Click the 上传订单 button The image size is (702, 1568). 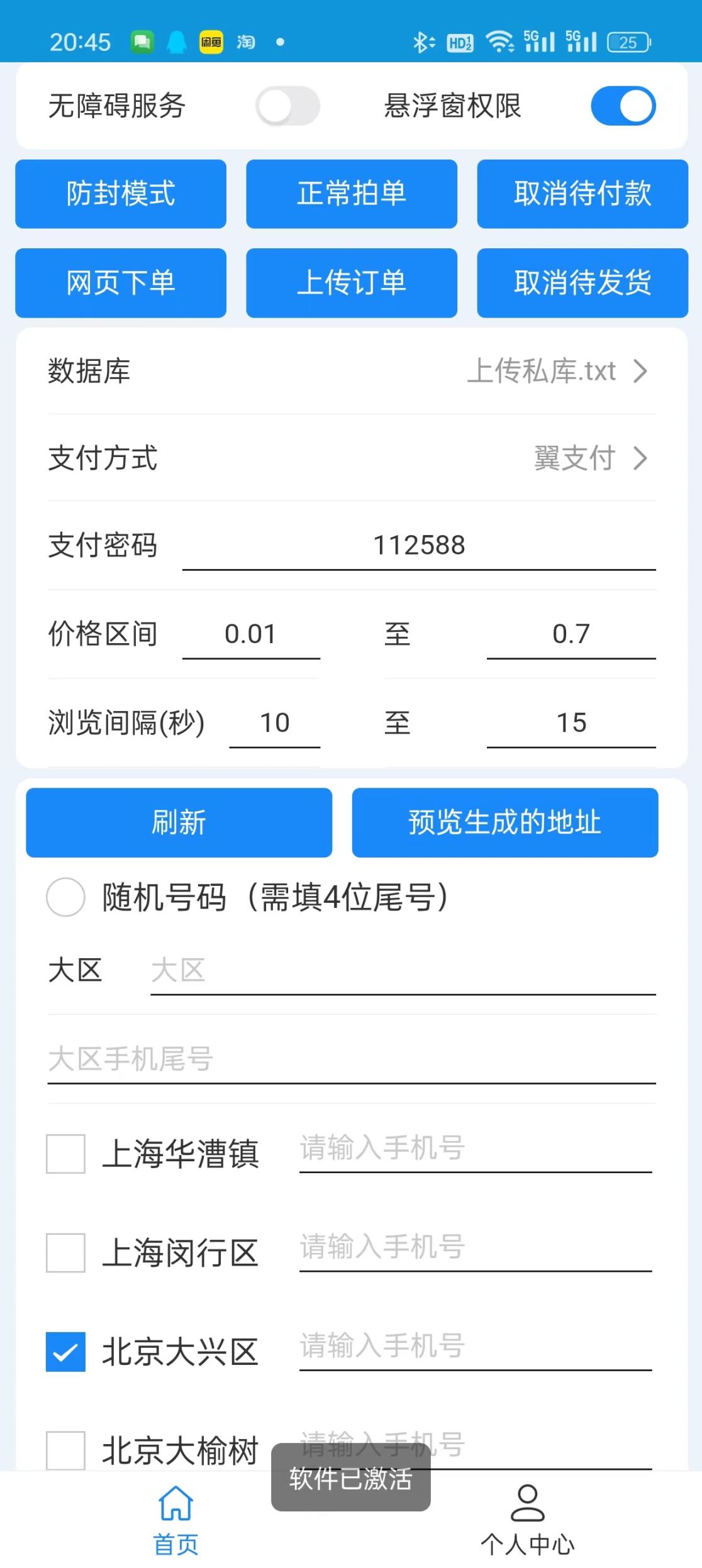coord(351,283)
